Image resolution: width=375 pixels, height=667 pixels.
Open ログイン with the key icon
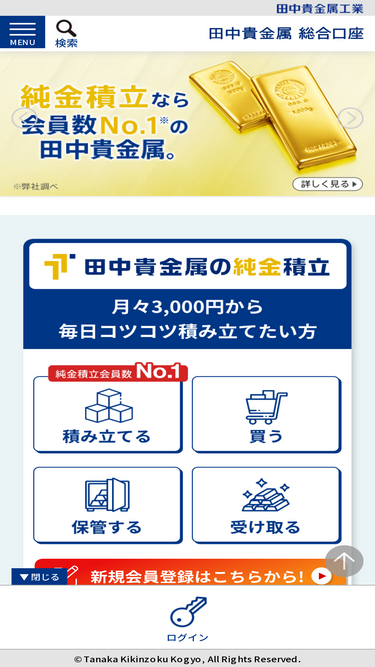point(188,618)
